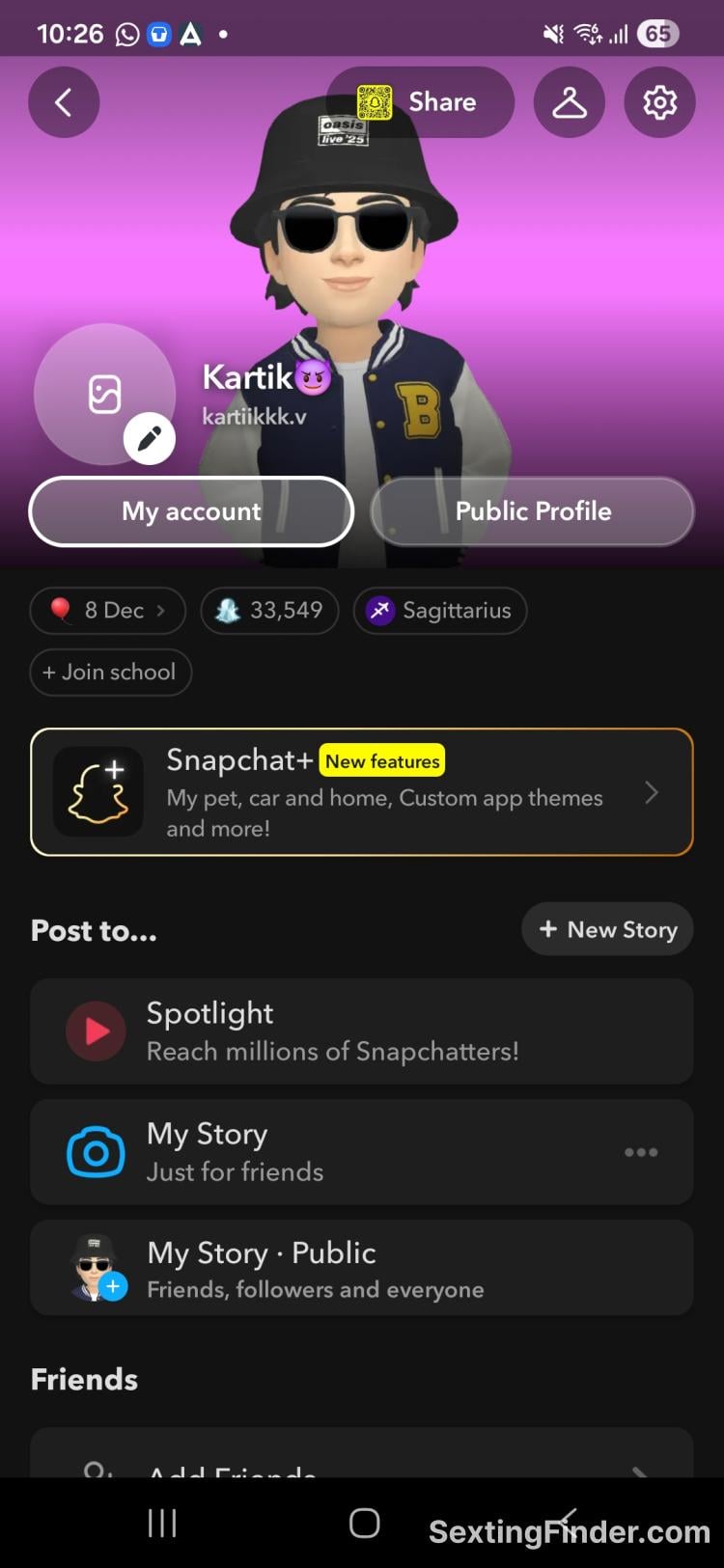
Task: Open settings gear icon
Action: (x=660, y=102)
